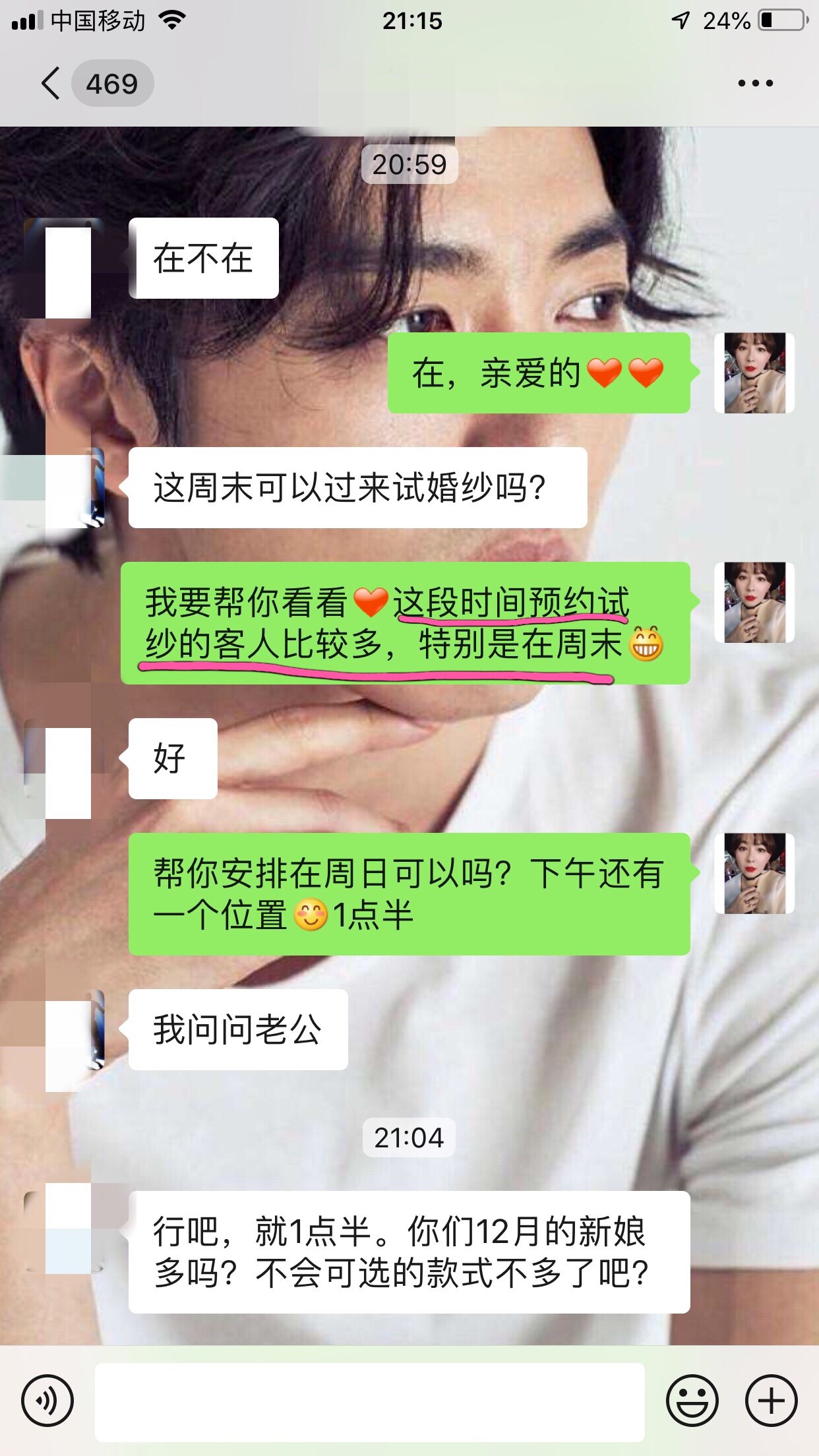Open the plus attachments menu
Image resolution: width=819 pixels, height=1456 pixels.
pyautogui.click(x=771, y=1401)
